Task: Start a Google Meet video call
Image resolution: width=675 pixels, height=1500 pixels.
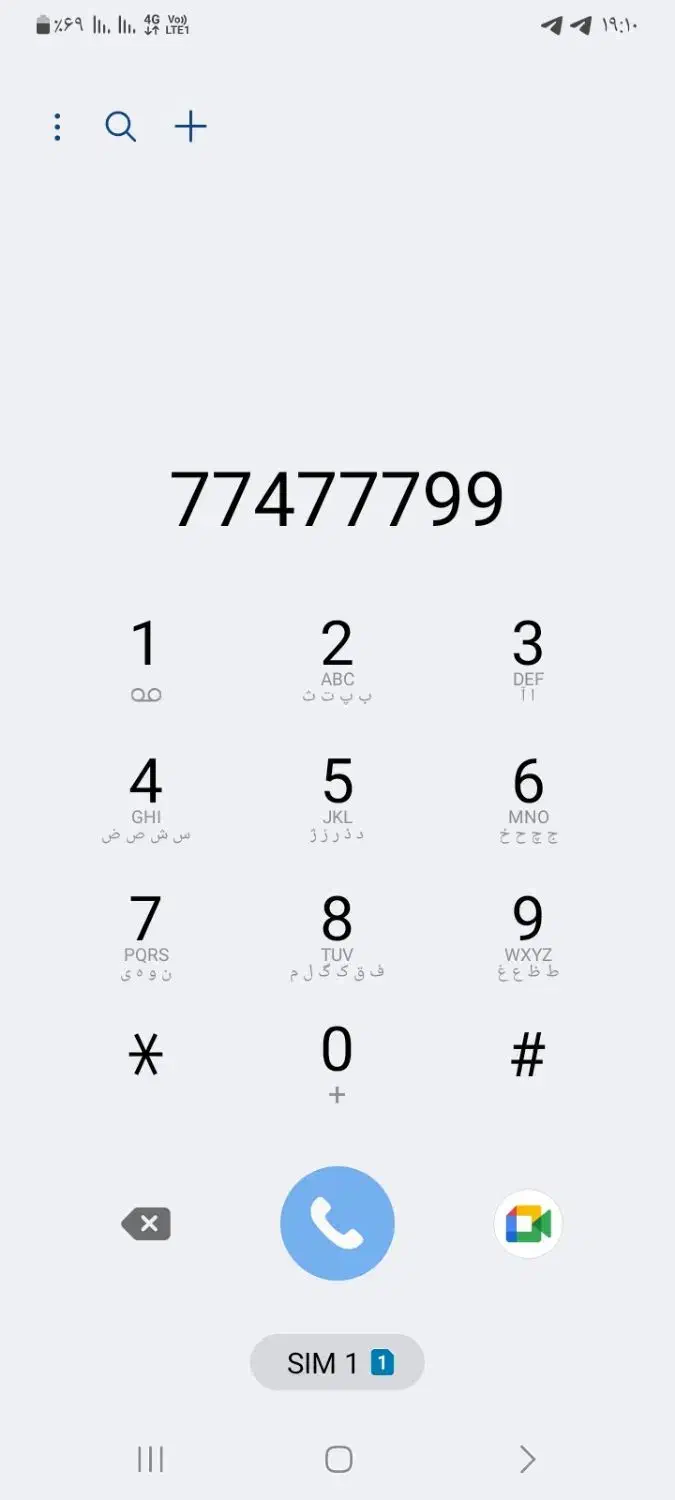Action: [528, 1224]
